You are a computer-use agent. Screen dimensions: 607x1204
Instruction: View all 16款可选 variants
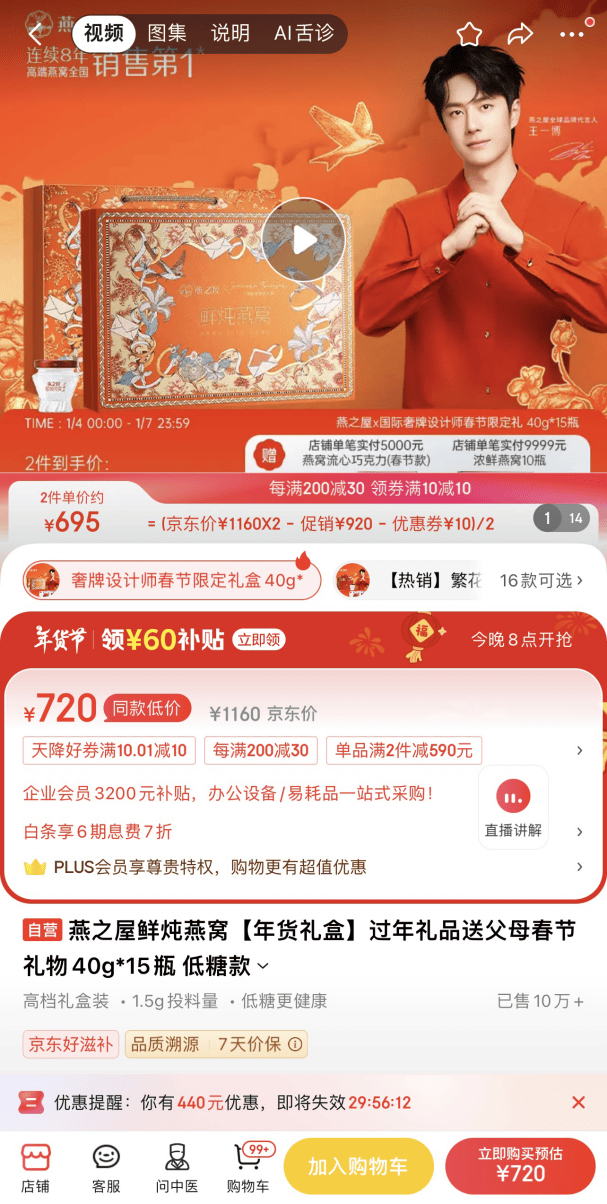coord(541,580)
